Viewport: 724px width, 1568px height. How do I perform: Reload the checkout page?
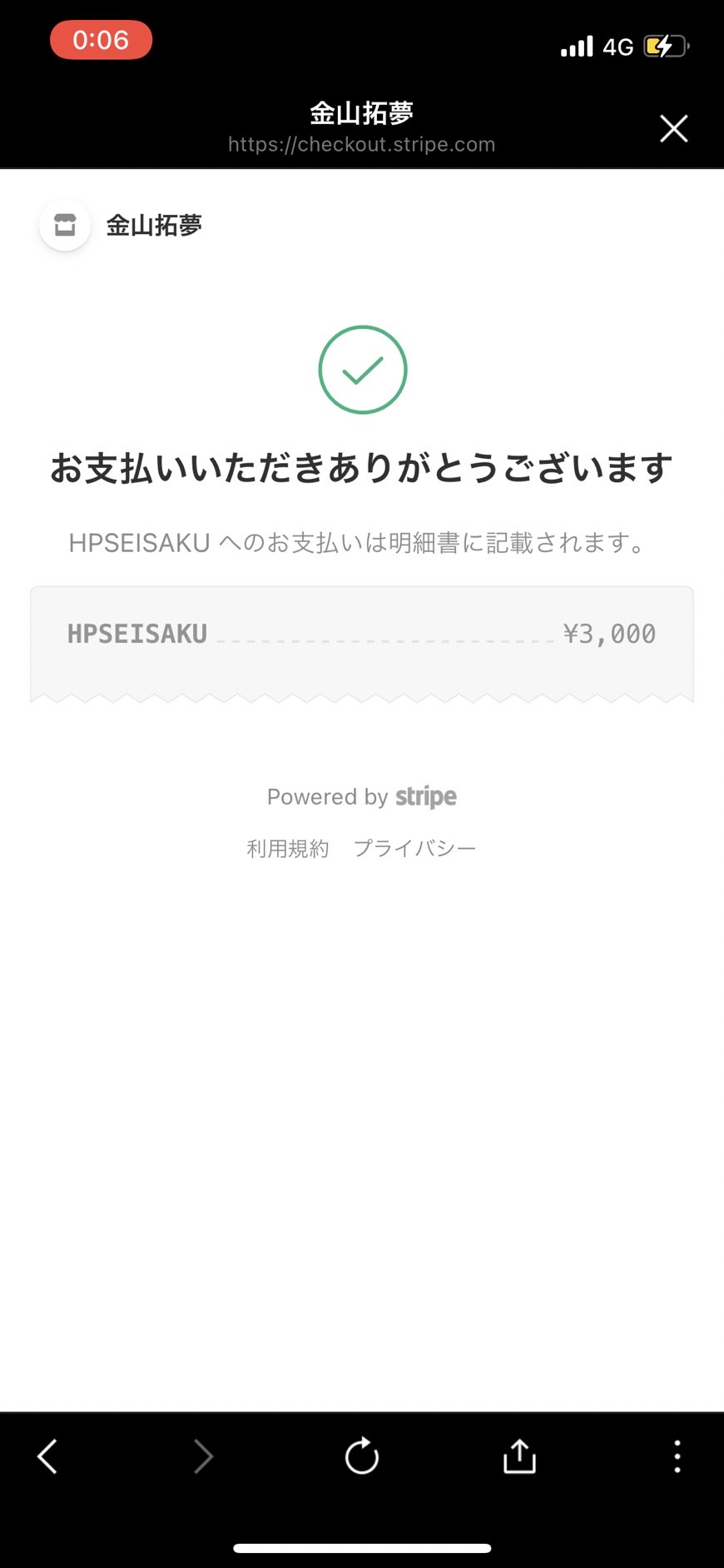pyautogui.click(x=362, y=1456)
